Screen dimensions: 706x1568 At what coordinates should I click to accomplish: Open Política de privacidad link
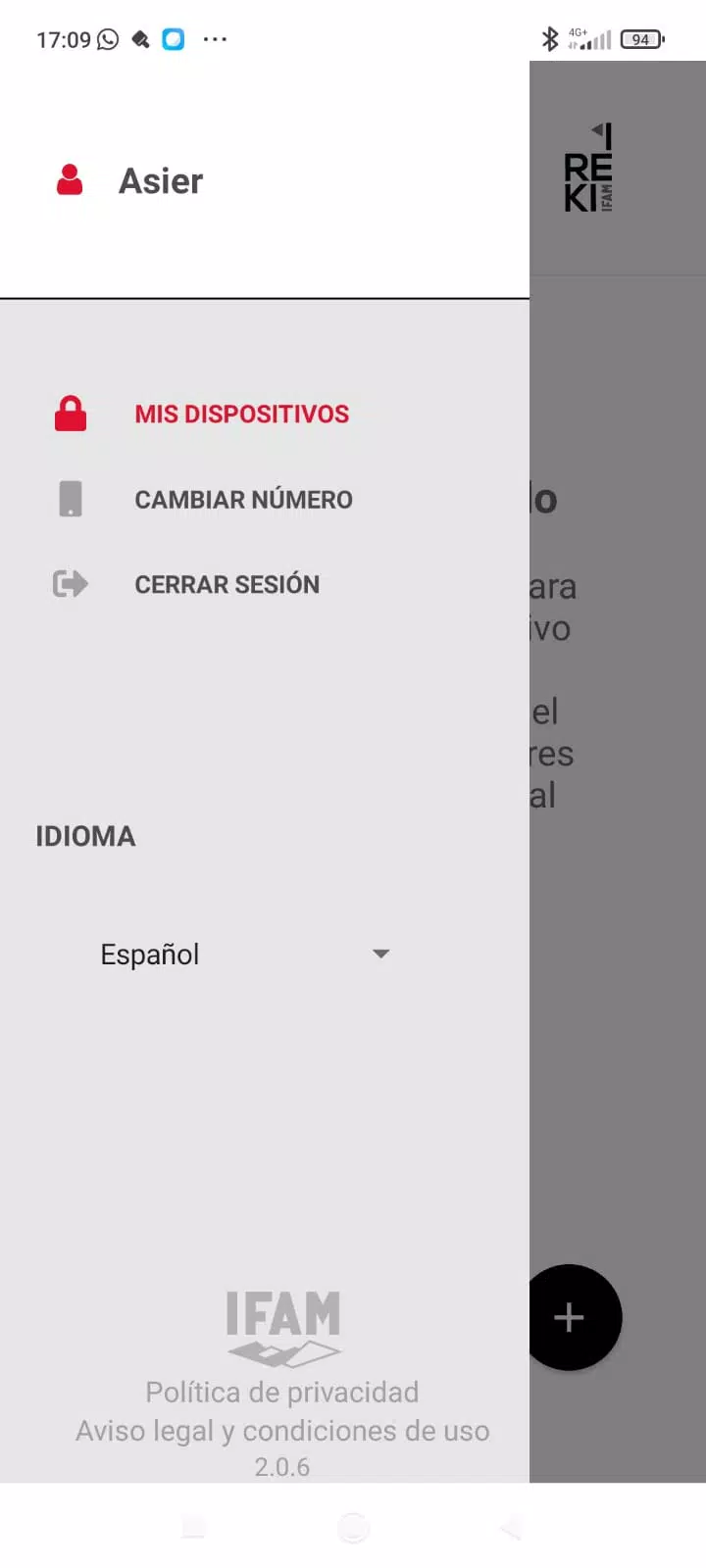coord(282,1392)
